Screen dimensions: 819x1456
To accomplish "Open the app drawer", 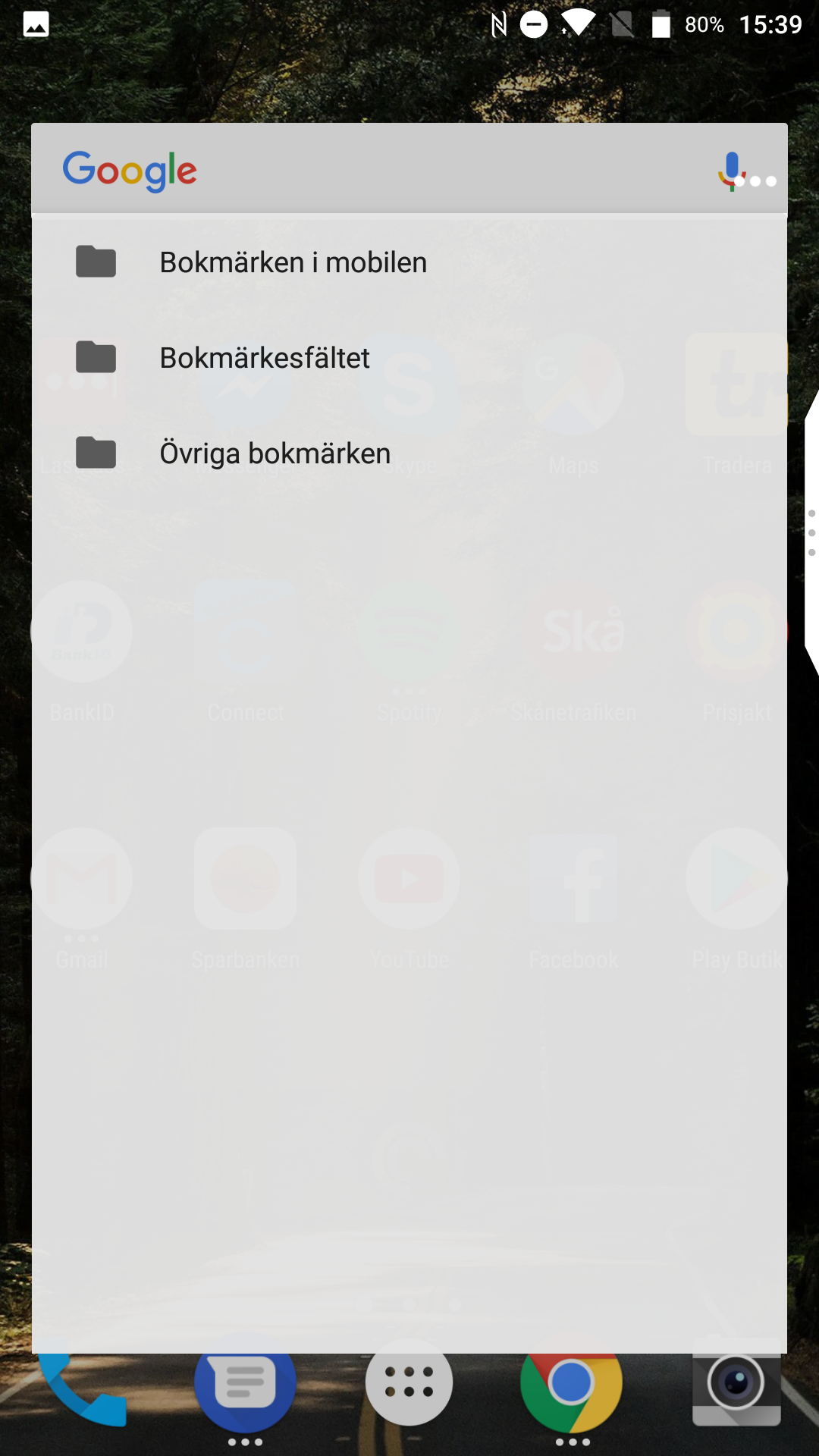I will click(x=409, y=1383).
